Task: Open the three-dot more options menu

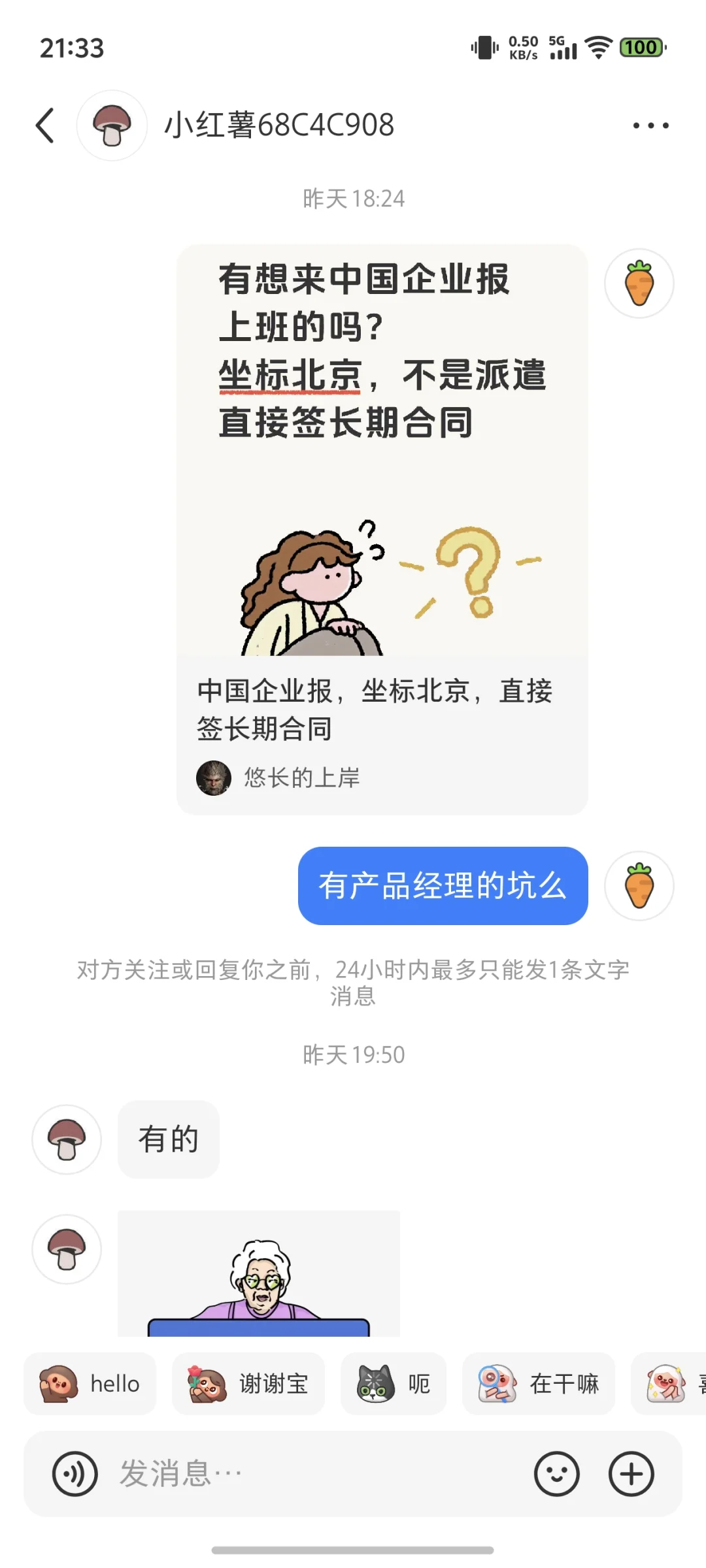Action: (650, 125)
